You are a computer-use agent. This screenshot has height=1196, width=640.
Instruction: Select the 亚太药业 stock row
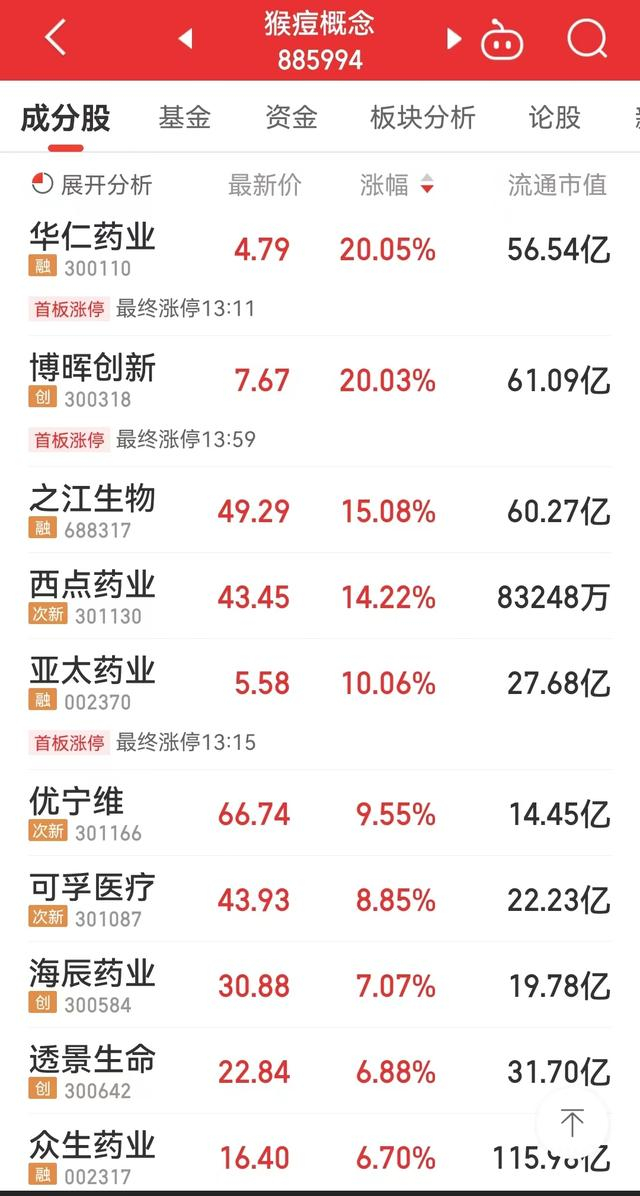coord(93,683)
